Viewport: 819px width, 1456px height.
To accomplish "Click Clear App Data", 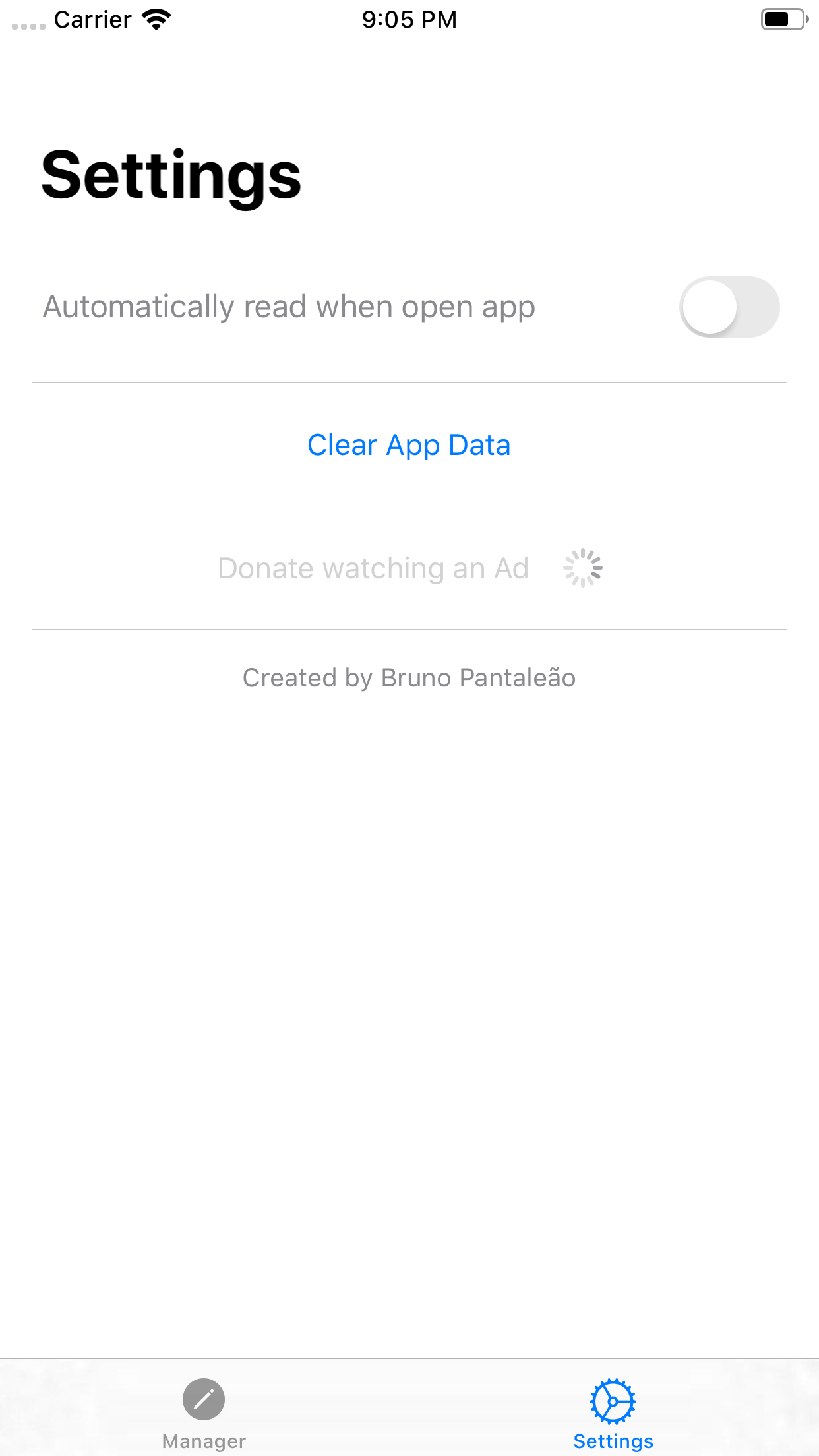I will (409, 445).
